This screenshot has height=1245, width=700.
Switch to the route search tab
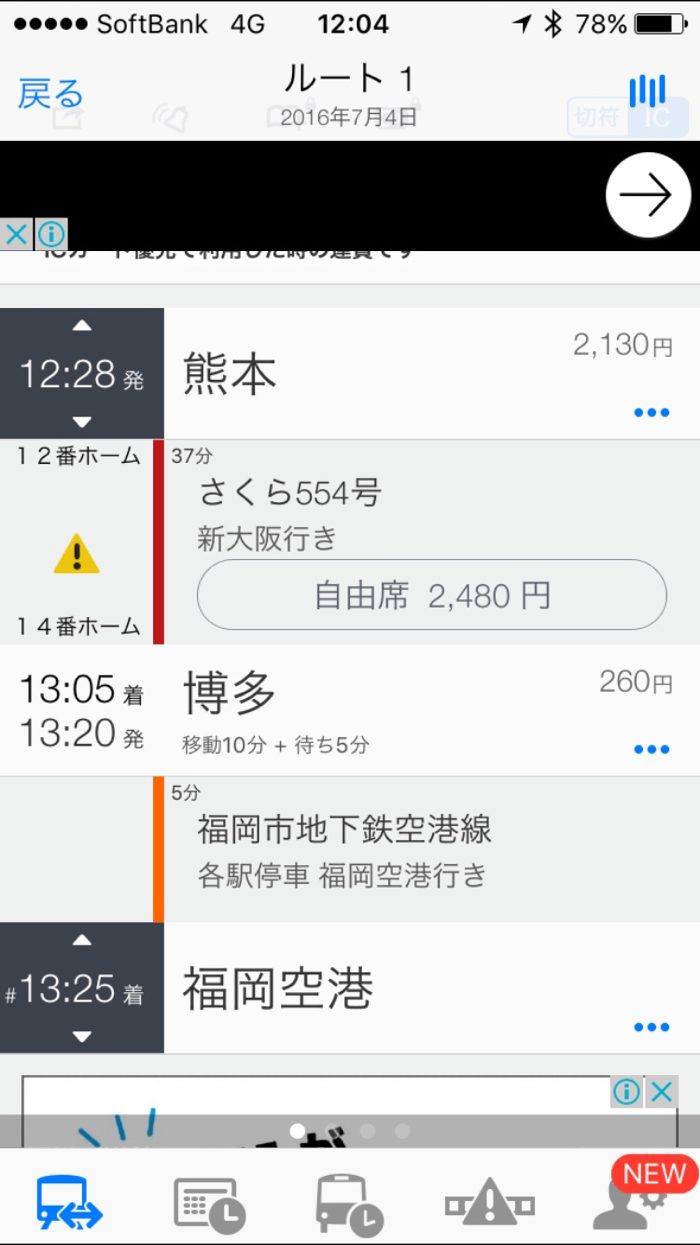(x=70, y=1201)
